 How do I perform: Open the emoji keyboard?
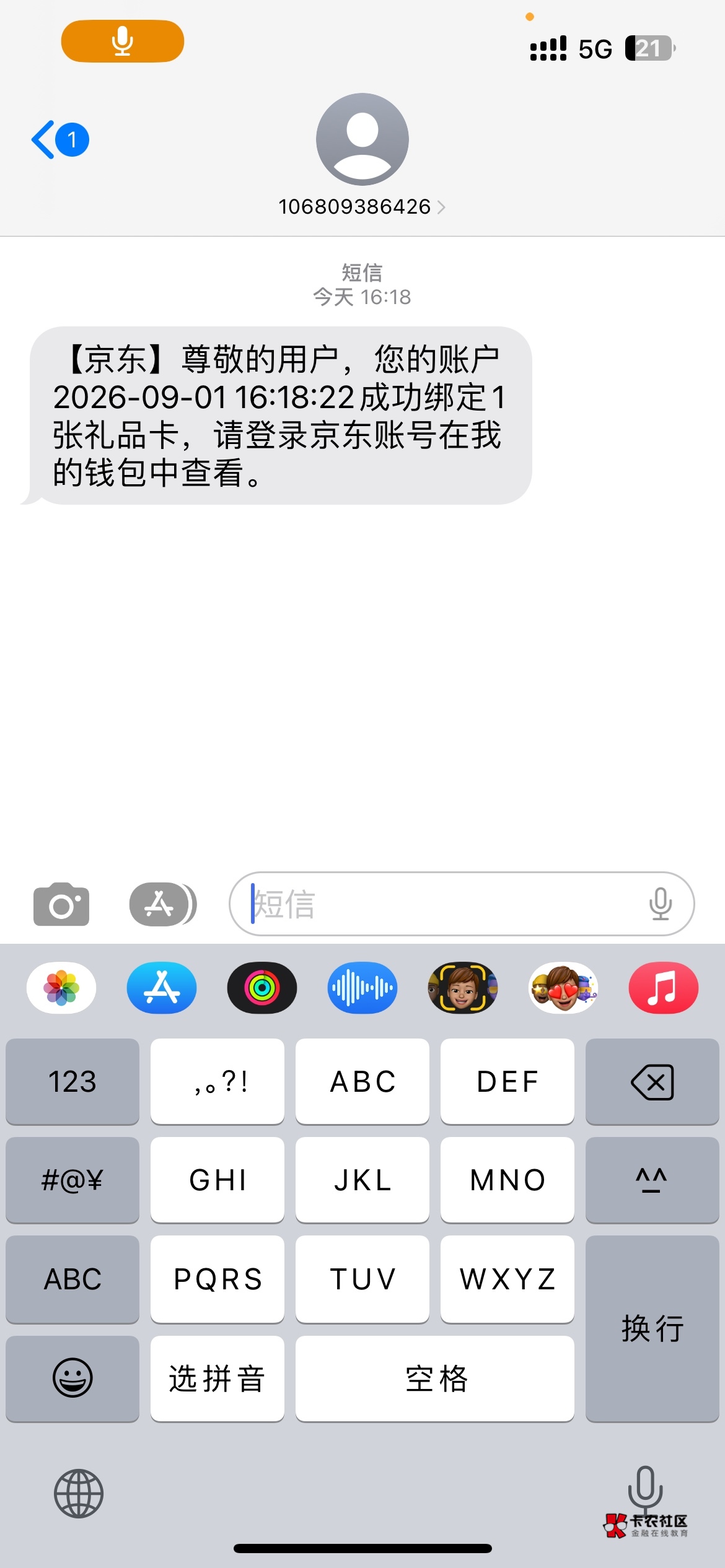tap(72, 1379)
